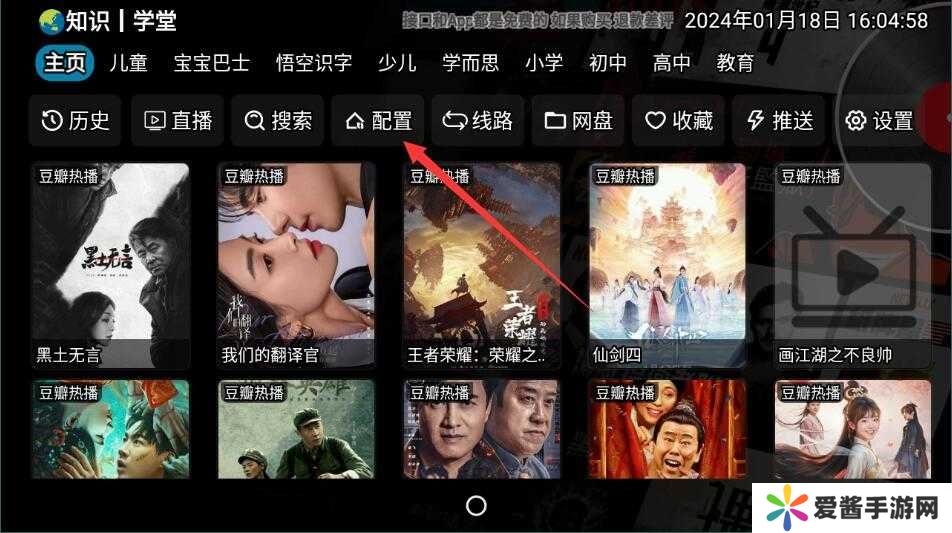Open 直播 live TV

click(178, 121)
